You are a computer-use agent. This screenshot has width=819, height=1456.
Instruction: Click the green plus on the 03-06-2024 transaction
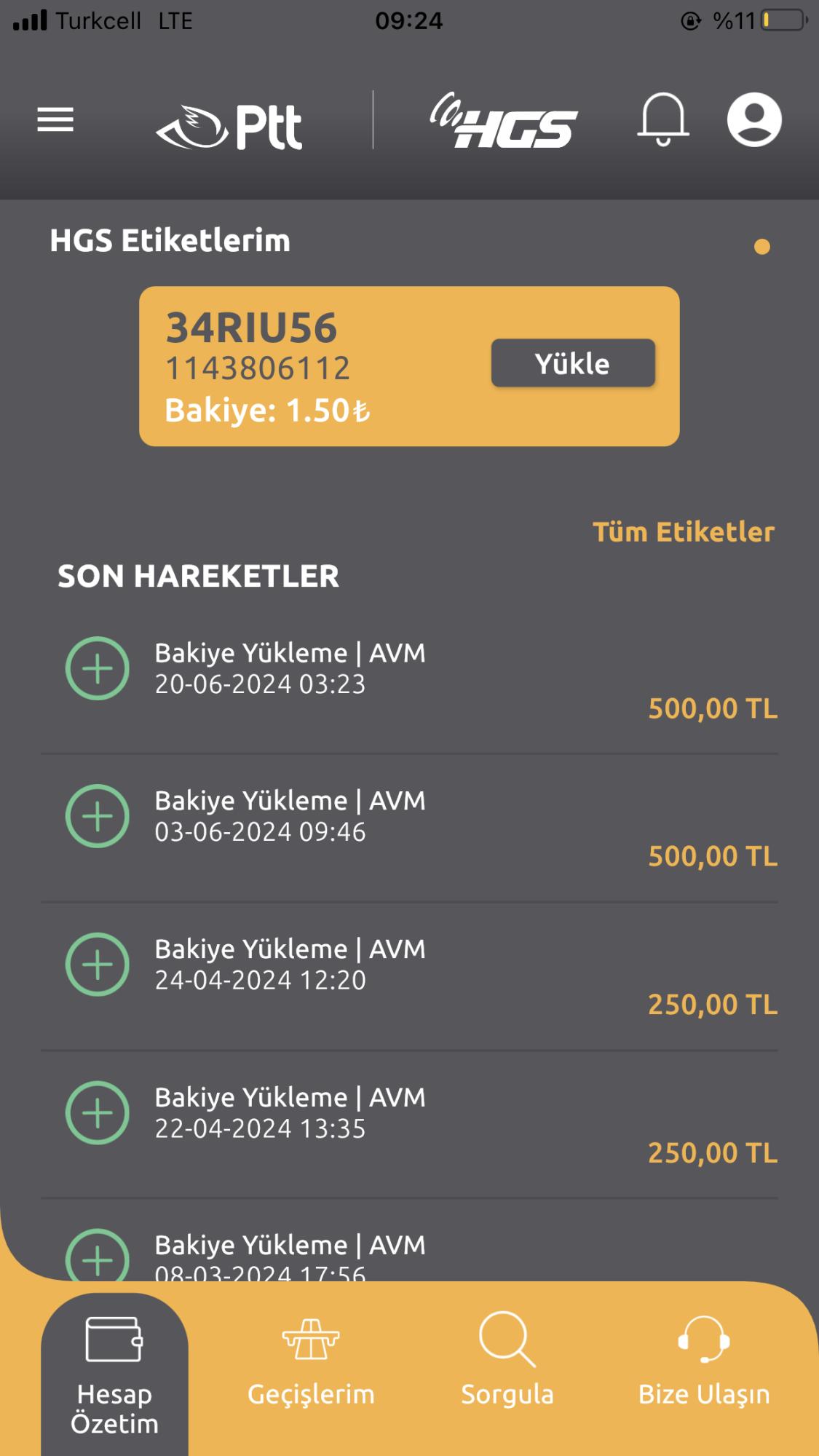(98, 817)
